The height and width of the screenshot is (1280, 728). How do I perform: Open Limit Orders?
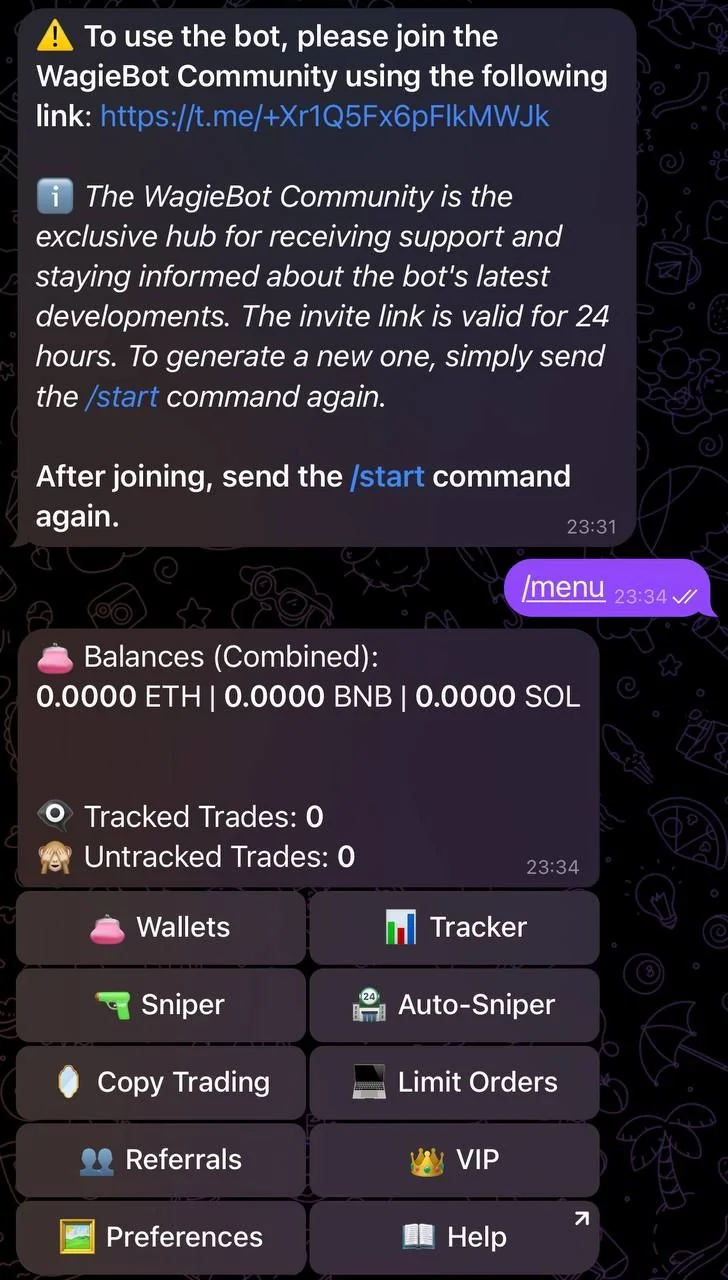click(x=454, y=1082)
